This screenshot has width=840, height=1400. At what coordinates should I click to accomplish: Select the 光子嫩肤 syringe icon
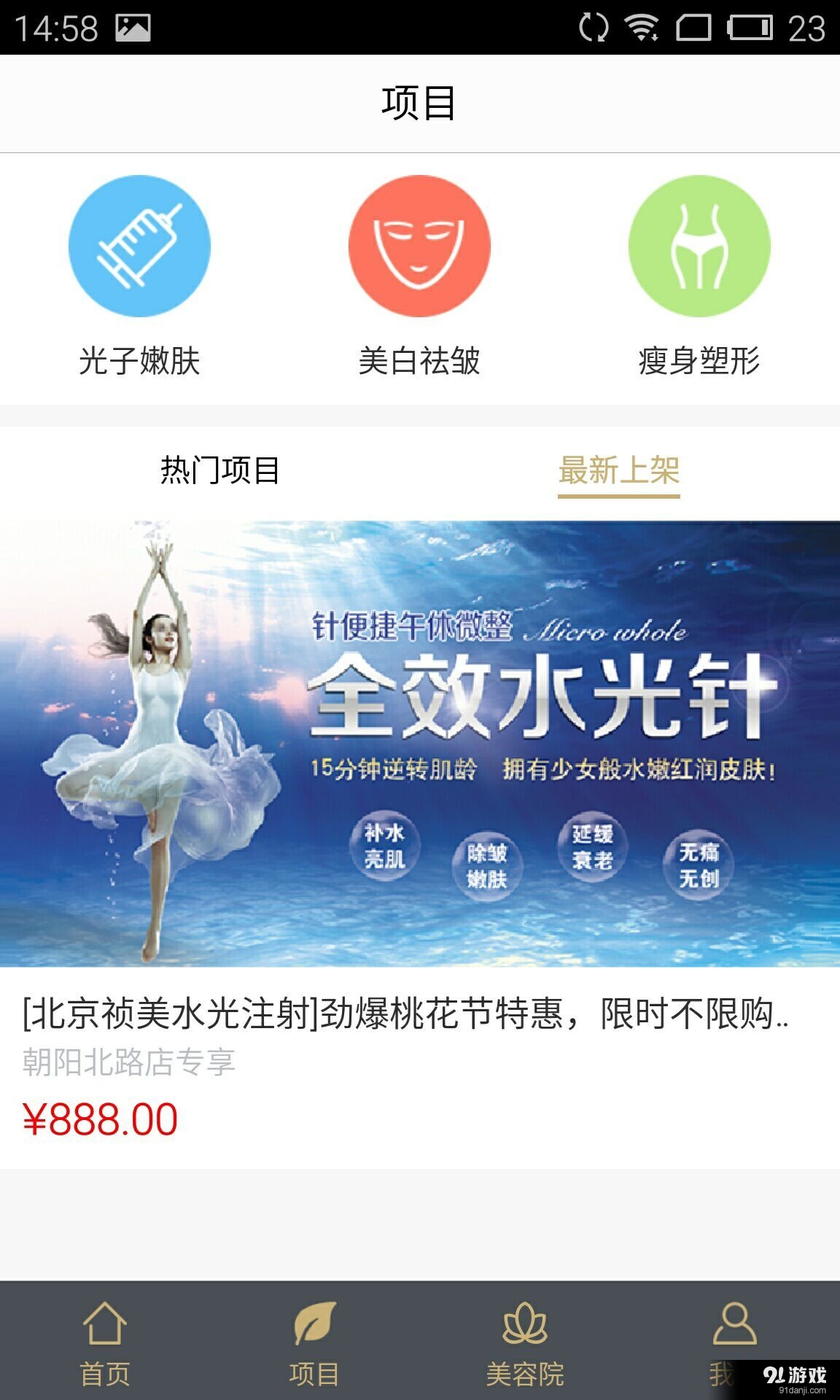click(139, 246)
